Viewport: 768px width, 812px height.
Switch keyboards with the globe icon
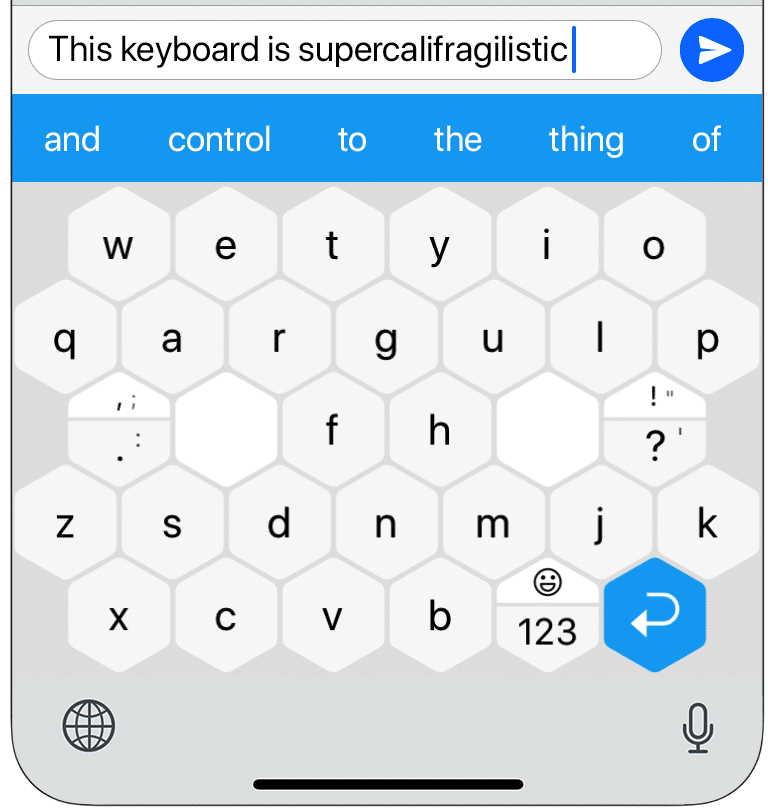(x=89, y=725)
